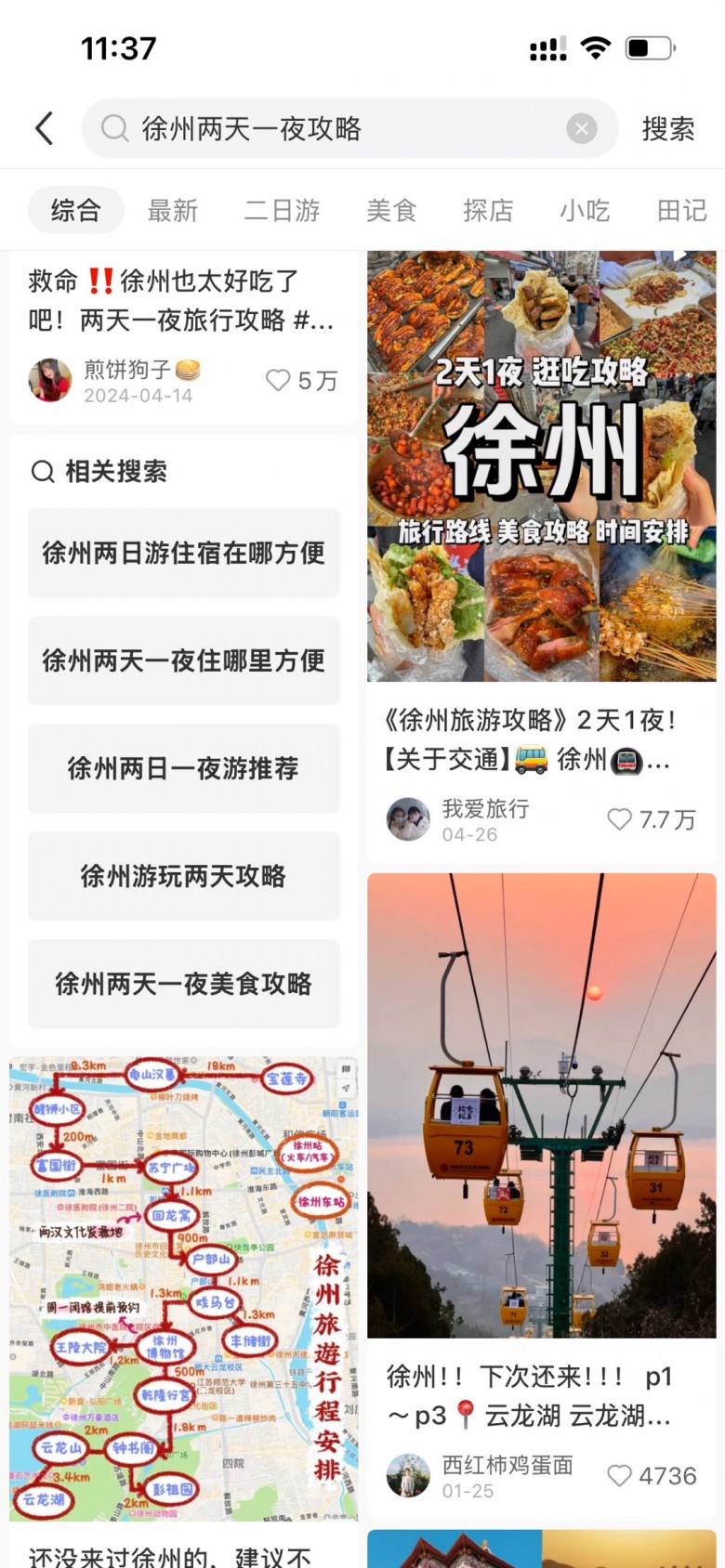Go back with the arrow icon
This screenshot has height=1568, width=725.
(x=44, y=128)
